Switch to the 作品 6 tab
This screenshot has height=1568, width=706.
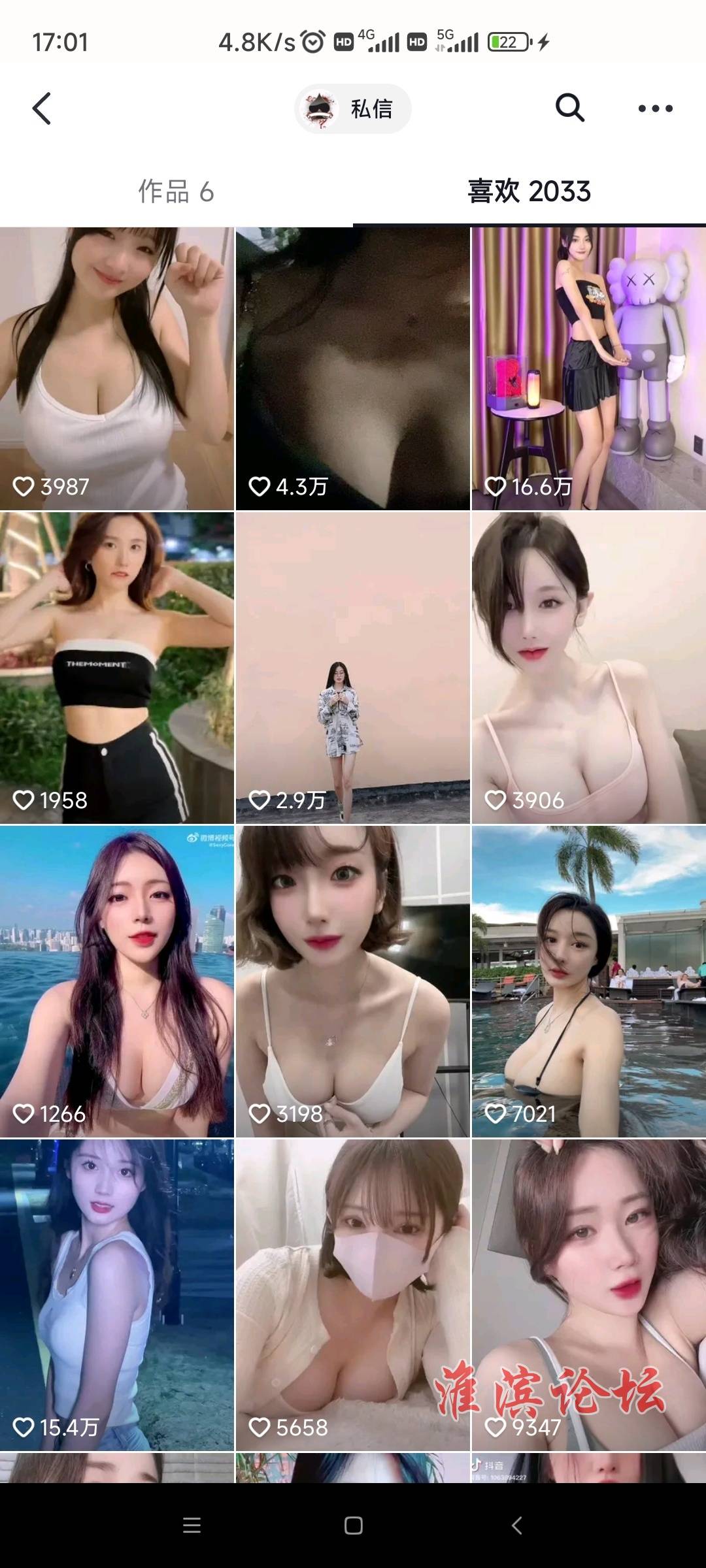(176, 192)
